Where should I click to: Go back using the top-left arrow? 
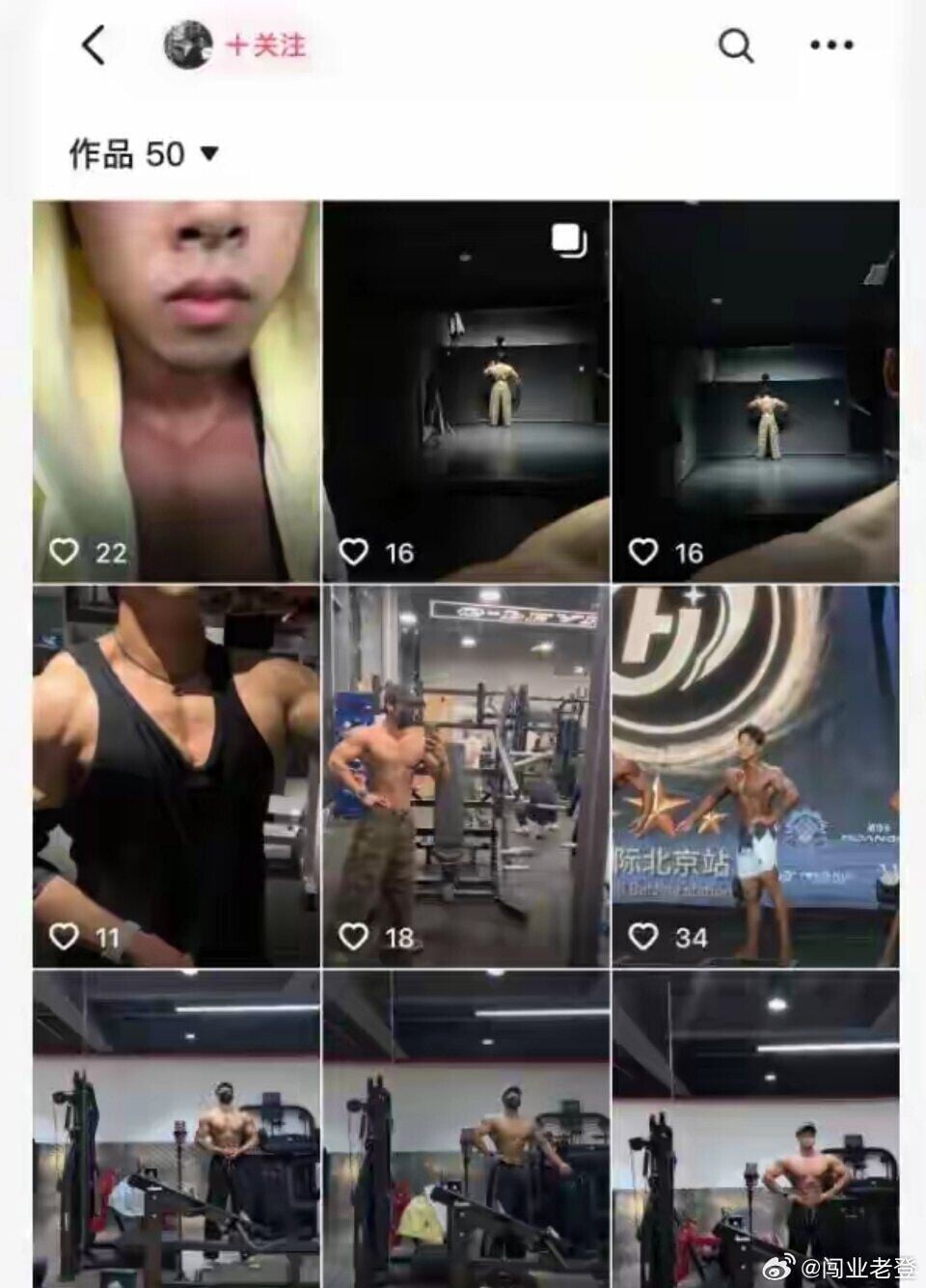94,45
